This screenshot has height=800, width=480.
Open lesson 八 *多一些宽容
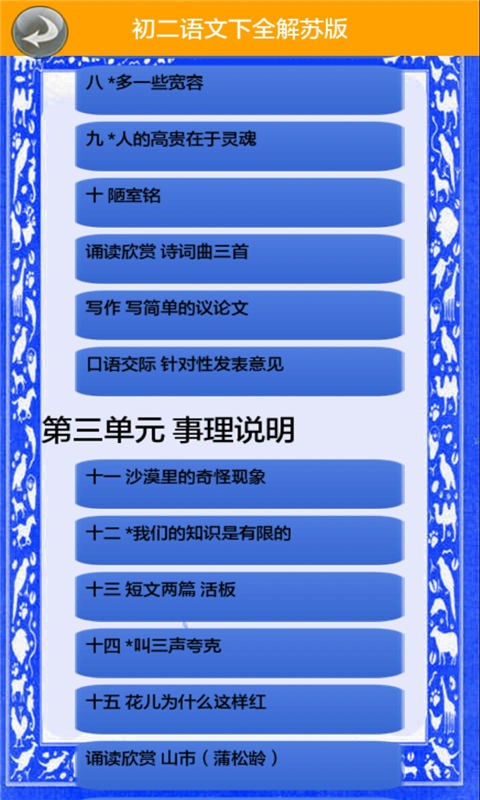pyautogui.click(x=239, y=90)
